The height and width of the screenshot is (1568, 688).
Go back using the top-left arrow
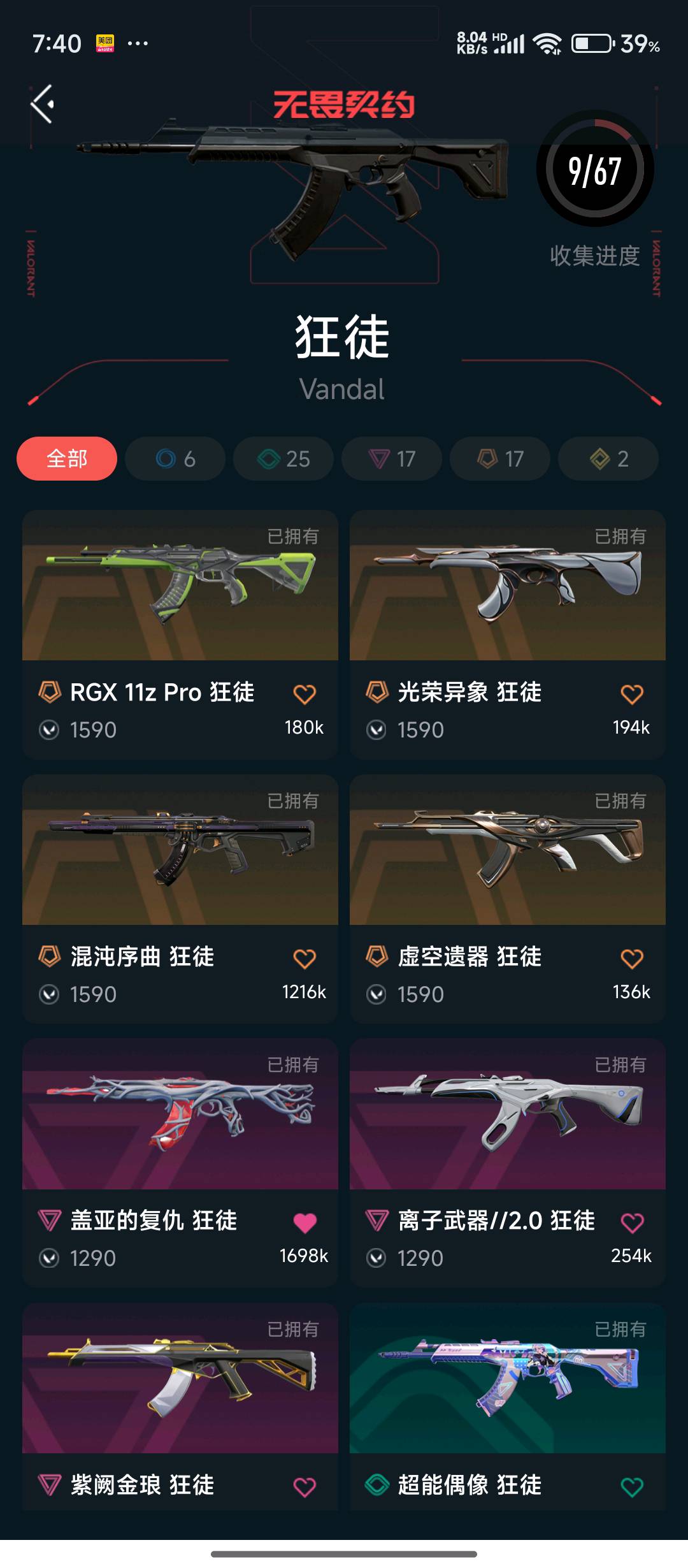pos(42,104)
